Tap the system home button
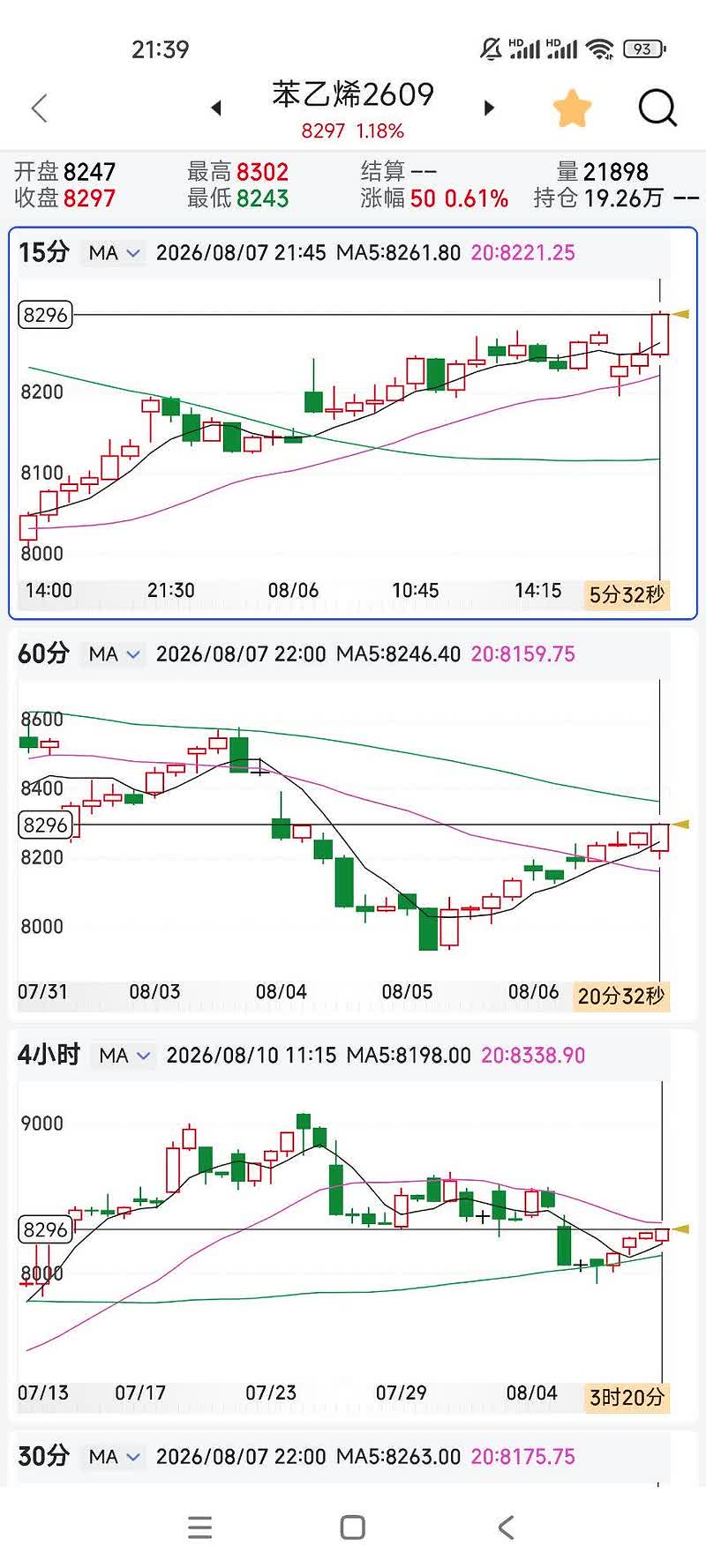 (353, 1527)
